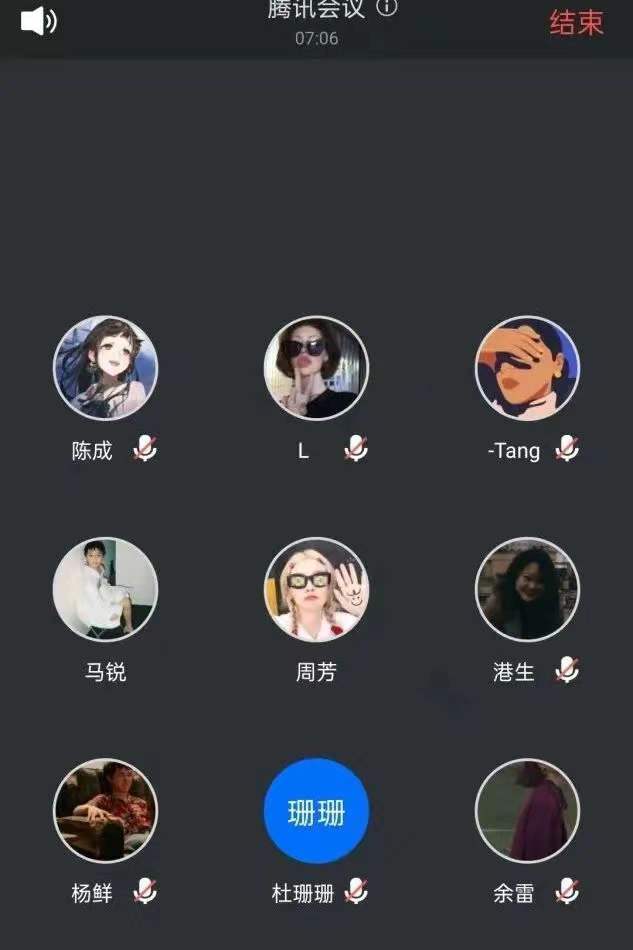Open 周芳's participant tile
The image size is (633, 950).
pos(316,589)
